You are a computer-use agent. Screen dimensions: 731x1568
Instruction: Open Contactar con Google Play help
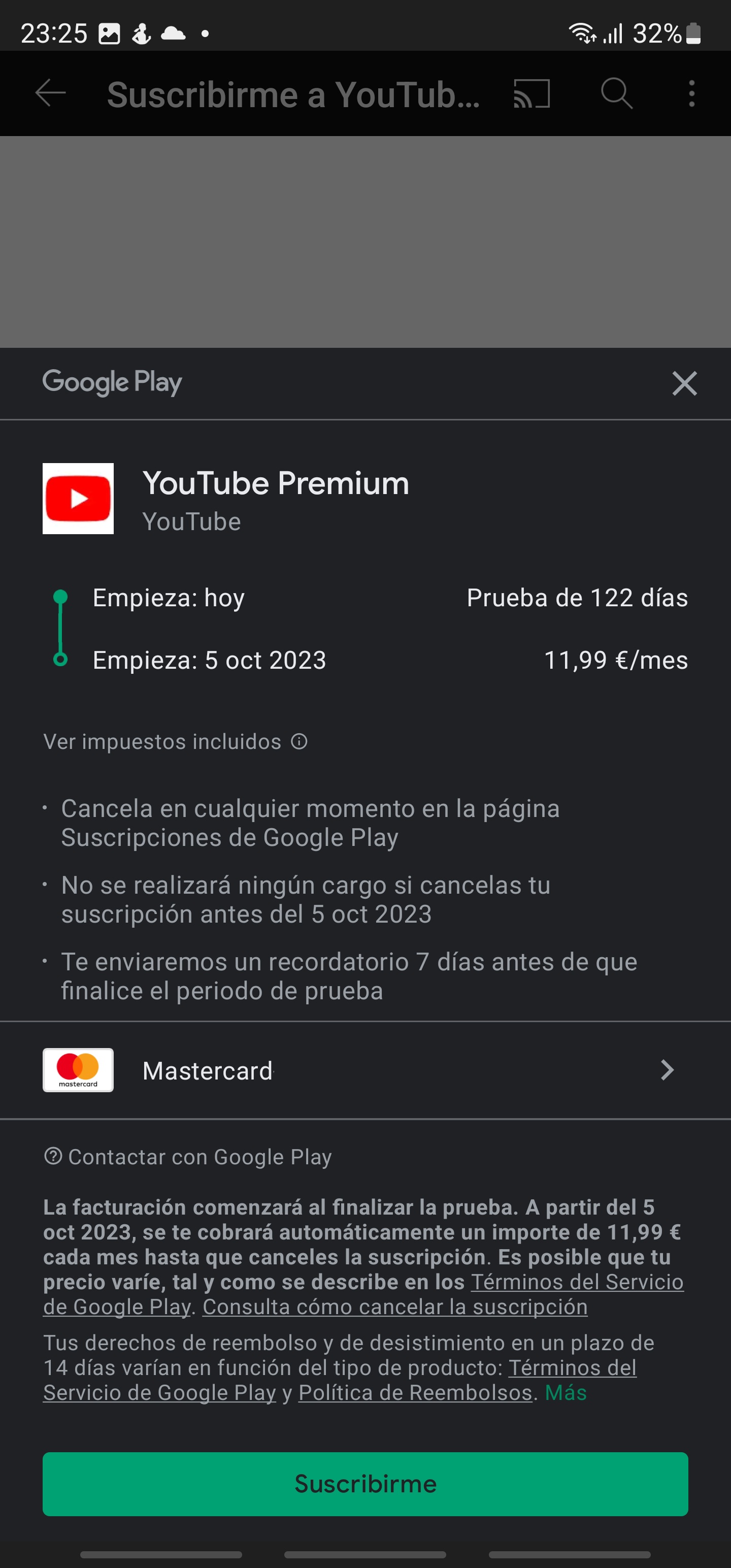point(189,1157)
